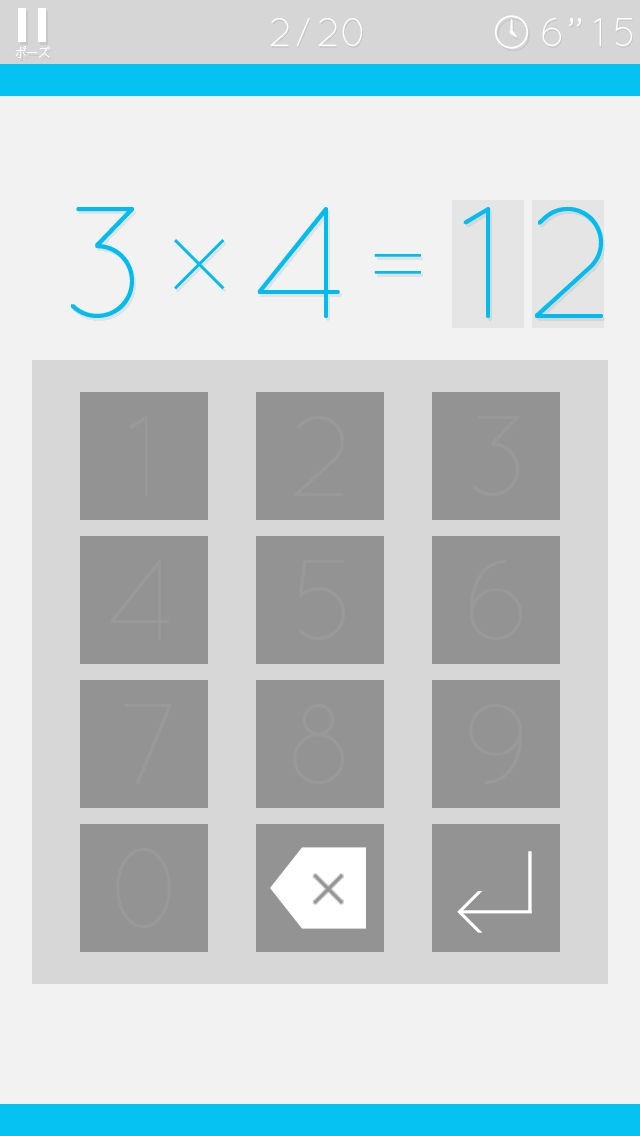This screenshot has width=640, height=1136.
Task: Tap keypad number 4
Action: pyautogui.click(x=144, y=600)
